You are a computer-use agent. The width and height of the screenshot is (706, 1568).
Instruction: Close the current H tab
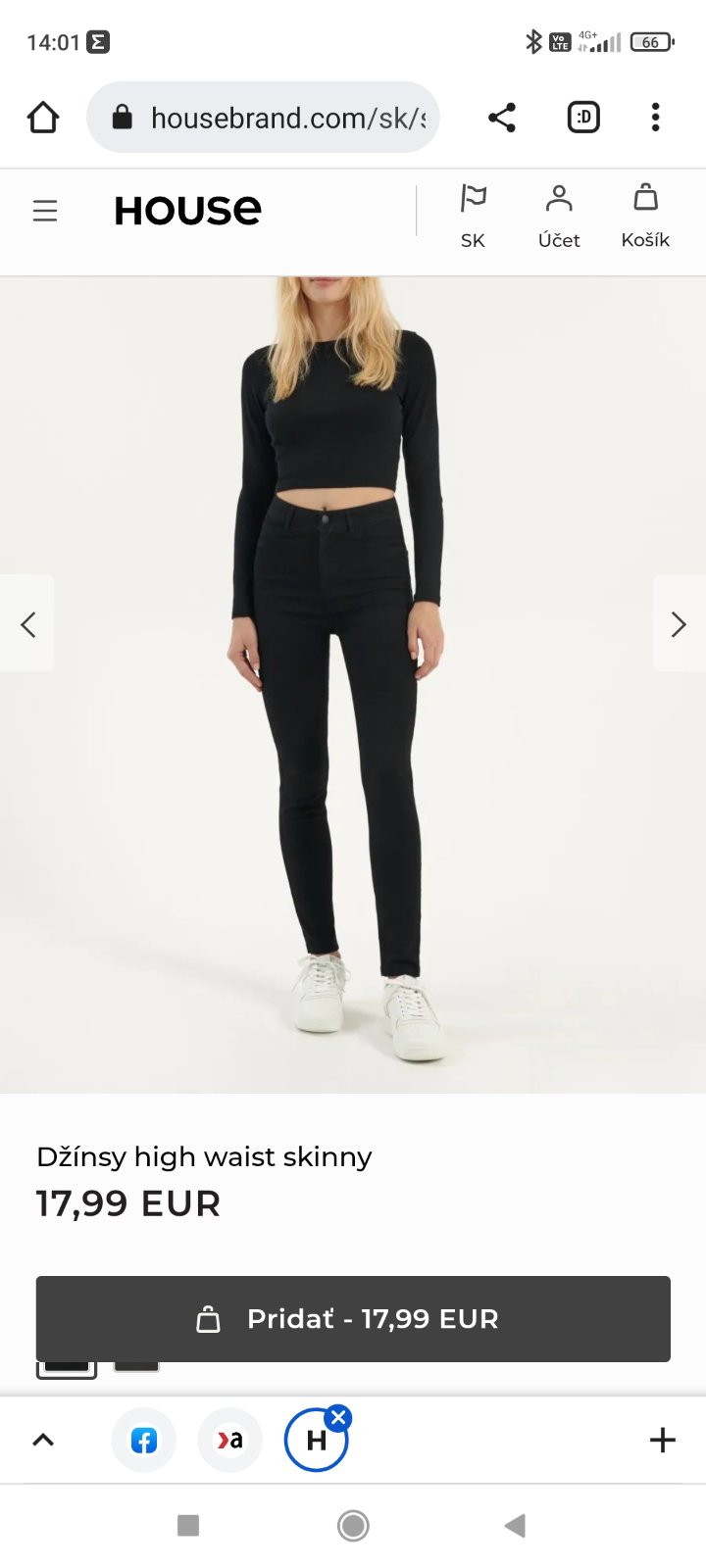338,1418
